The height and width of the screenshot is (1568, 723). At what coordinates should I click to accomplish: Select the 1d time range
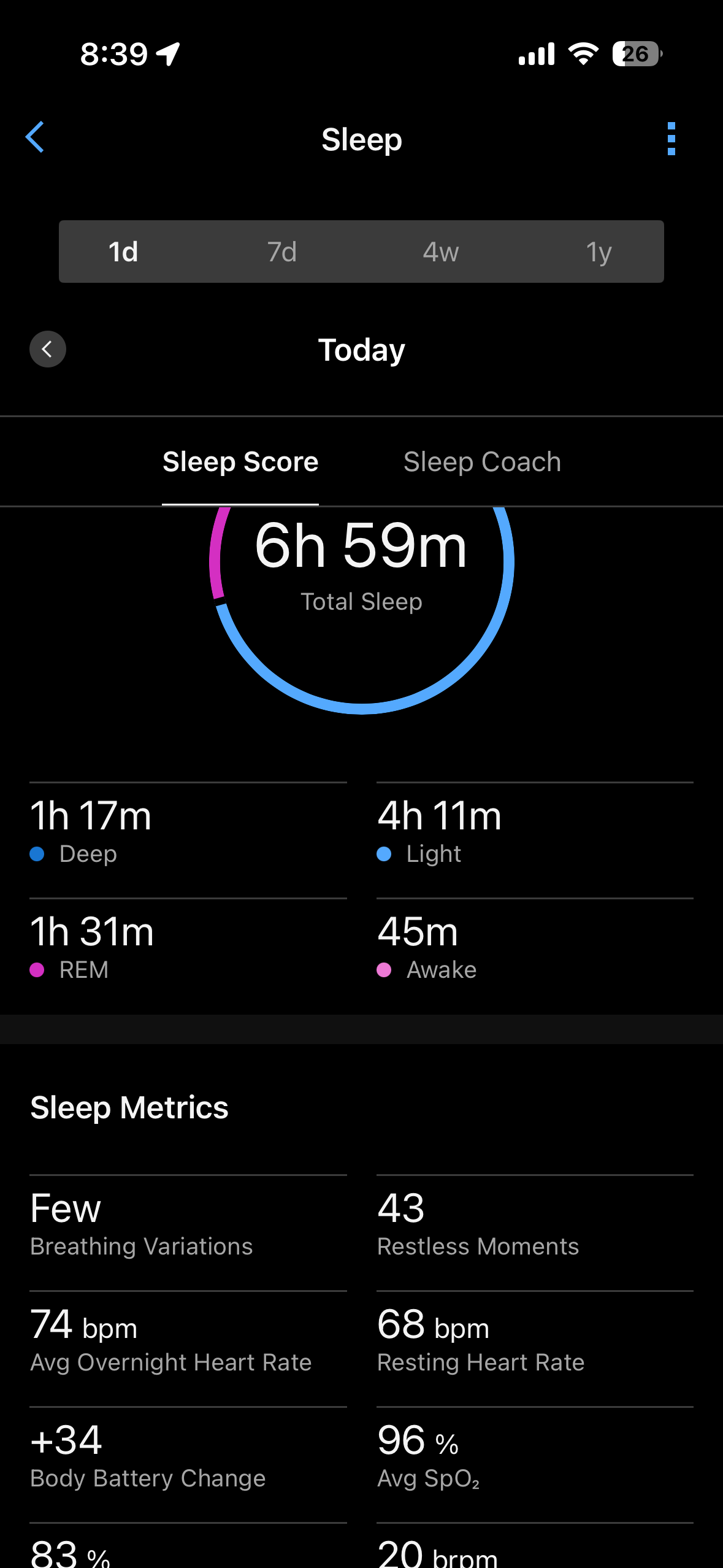[123, 252]
